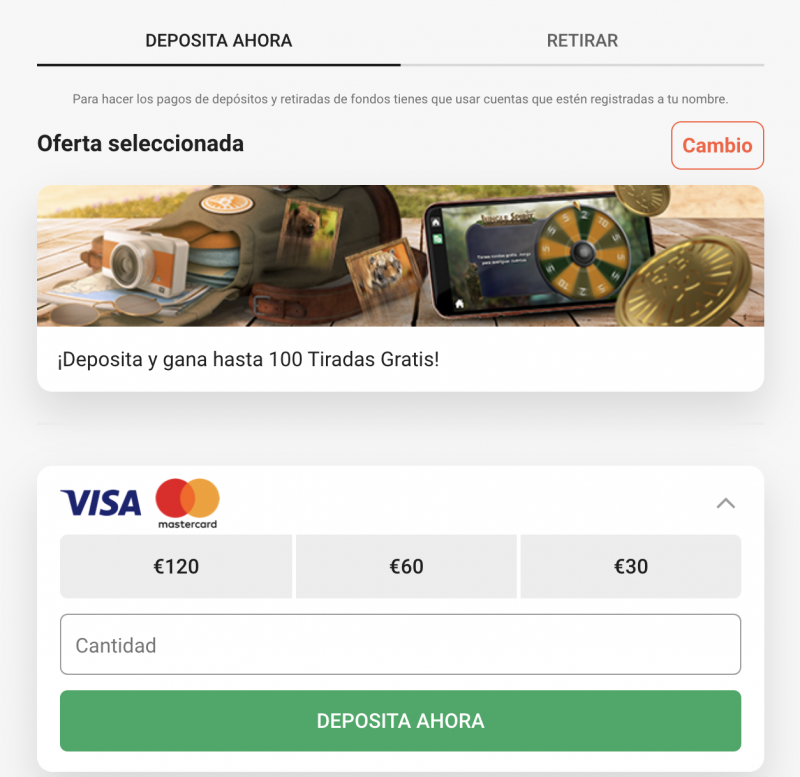Switch to the RETIRAR tab
This screenshot has width=800, height=777.
point(582,41)
